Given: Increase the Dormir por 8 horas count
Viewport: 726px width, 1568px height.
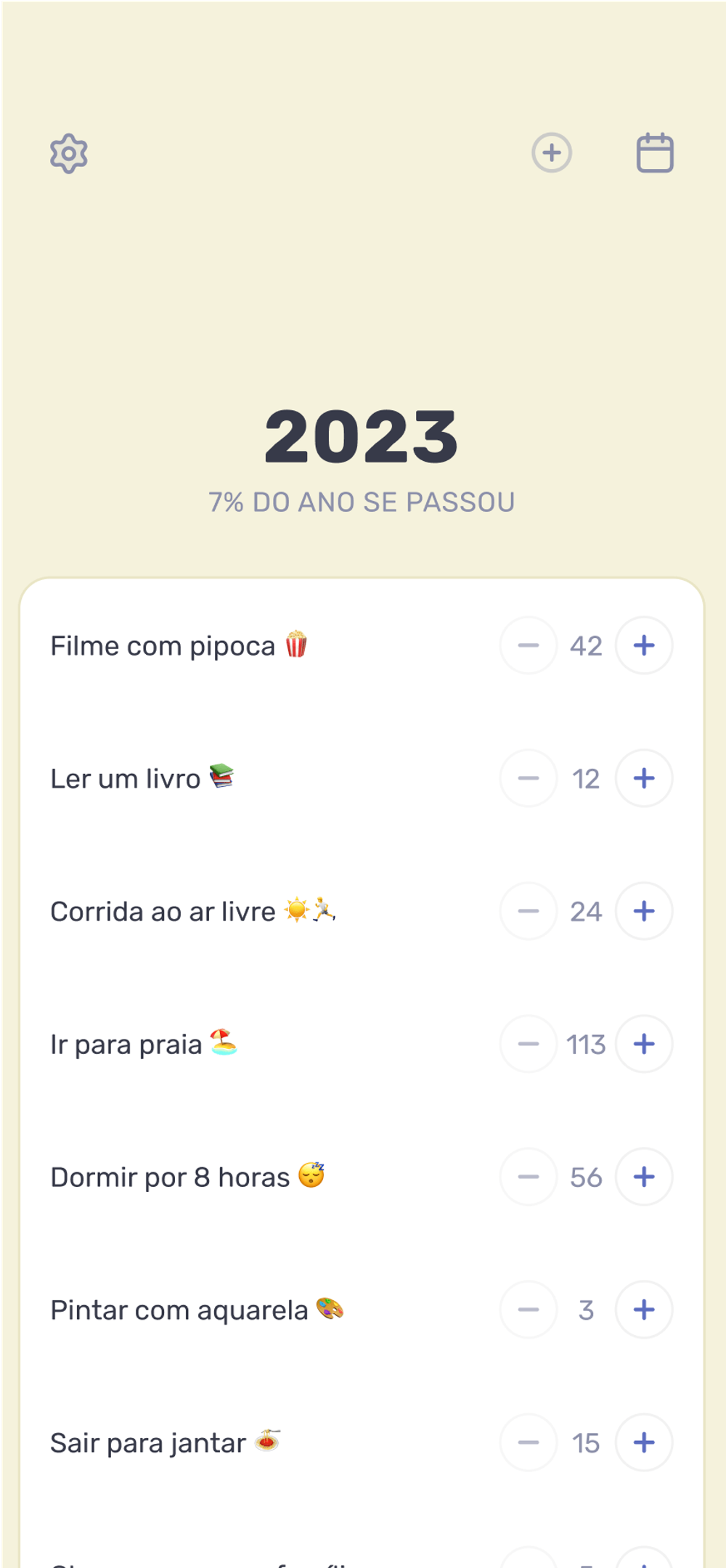Looking at the screenshot, I should pos(644,1177).
